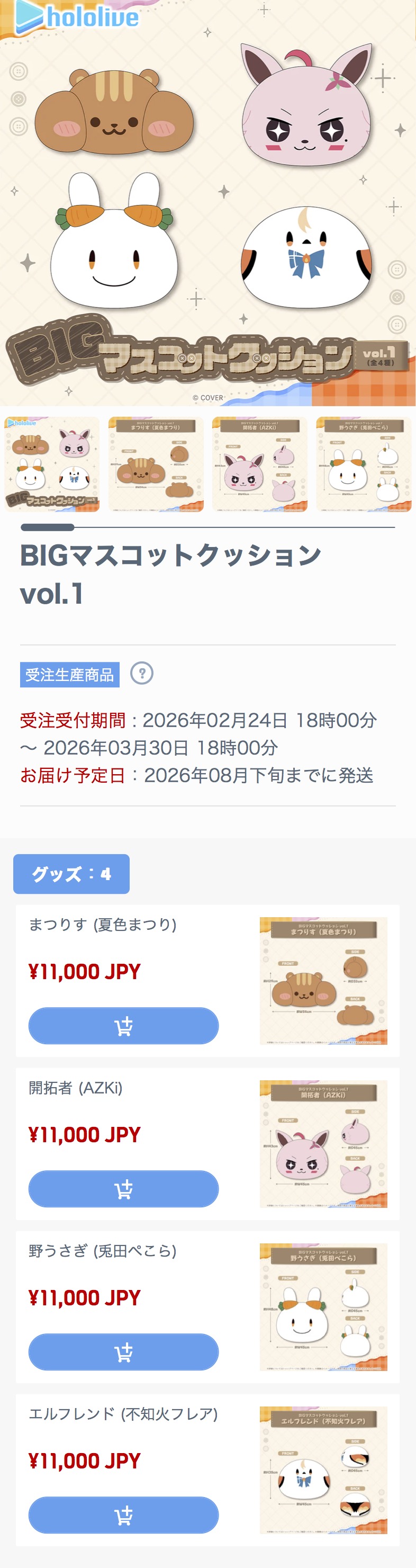The width and height of the screenshot is (416, 1568).
Task: Open the help icon next to 受注生産商品
Action: [142, 673]
